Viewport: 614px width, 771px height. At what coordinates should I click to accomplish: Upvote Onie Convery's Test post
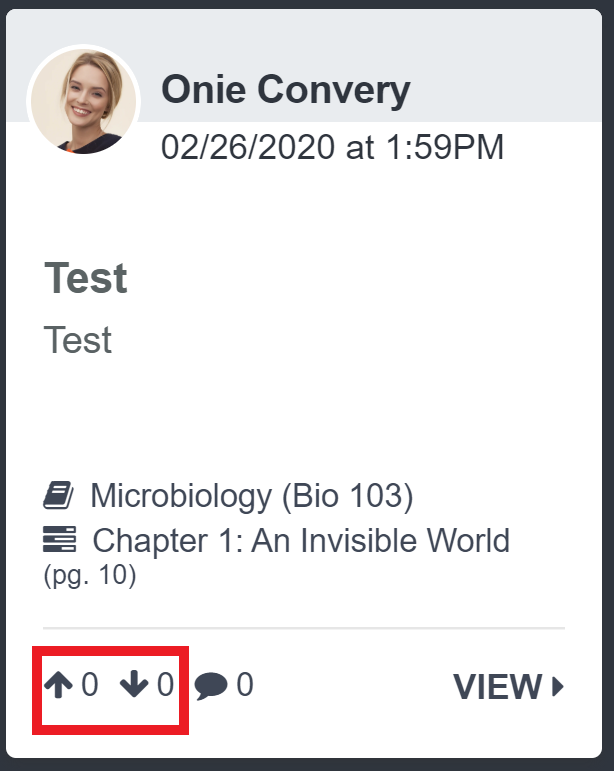point(60,685)
